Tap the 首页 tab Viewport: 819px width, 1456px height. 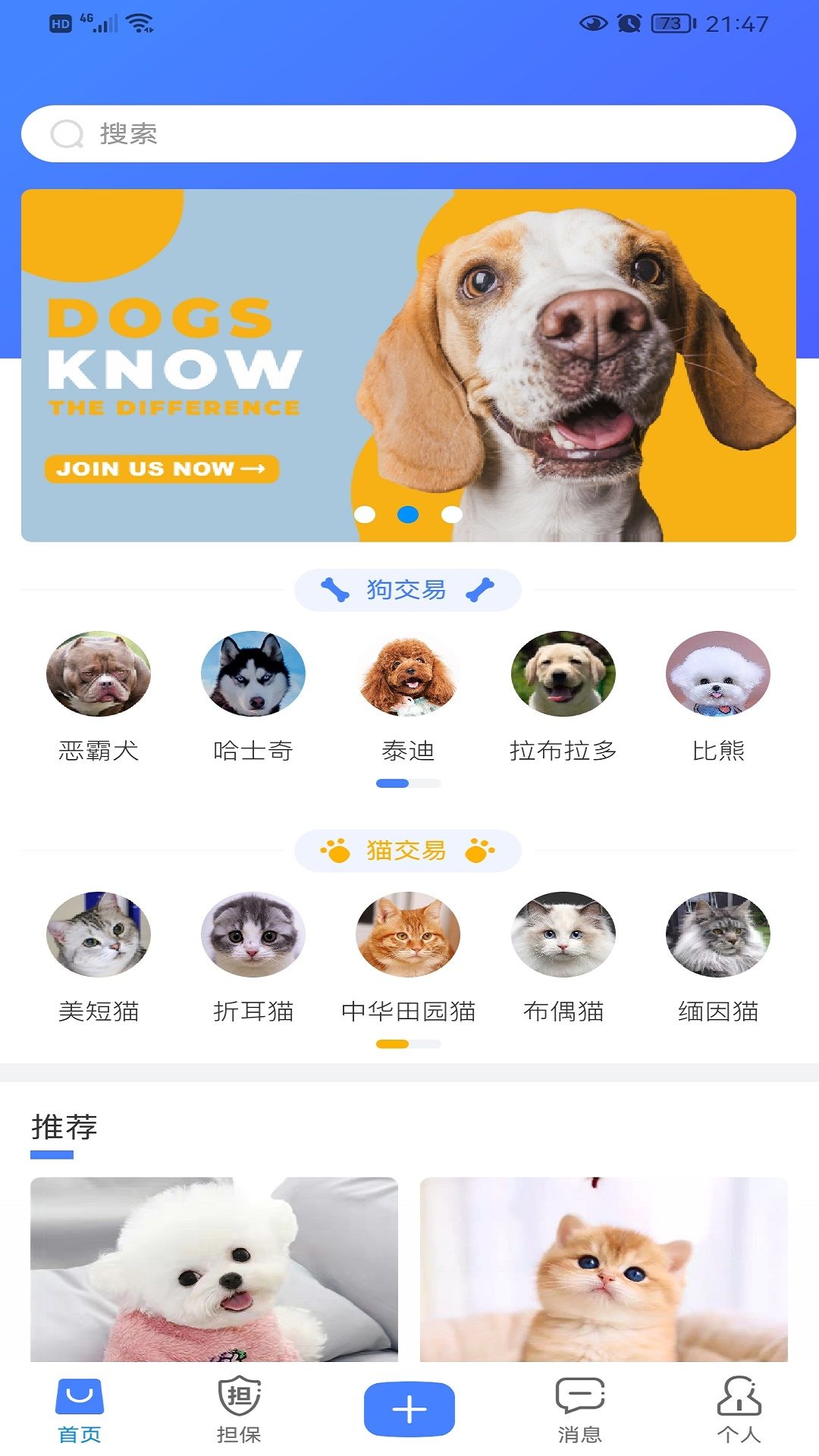pos(80,1409)
